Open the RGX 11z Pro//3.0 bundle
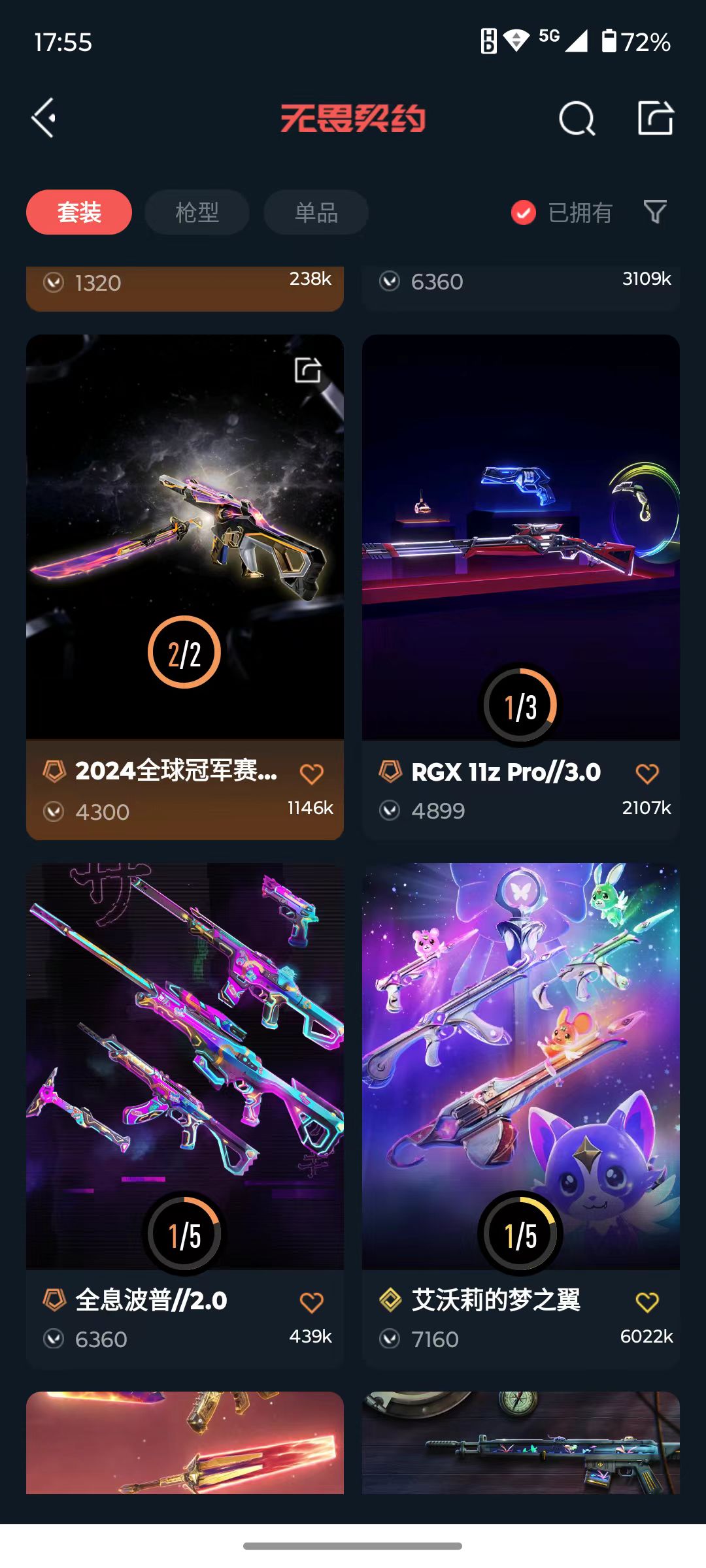This screenshot has width=706, height=1568. (x=520, y=536)
